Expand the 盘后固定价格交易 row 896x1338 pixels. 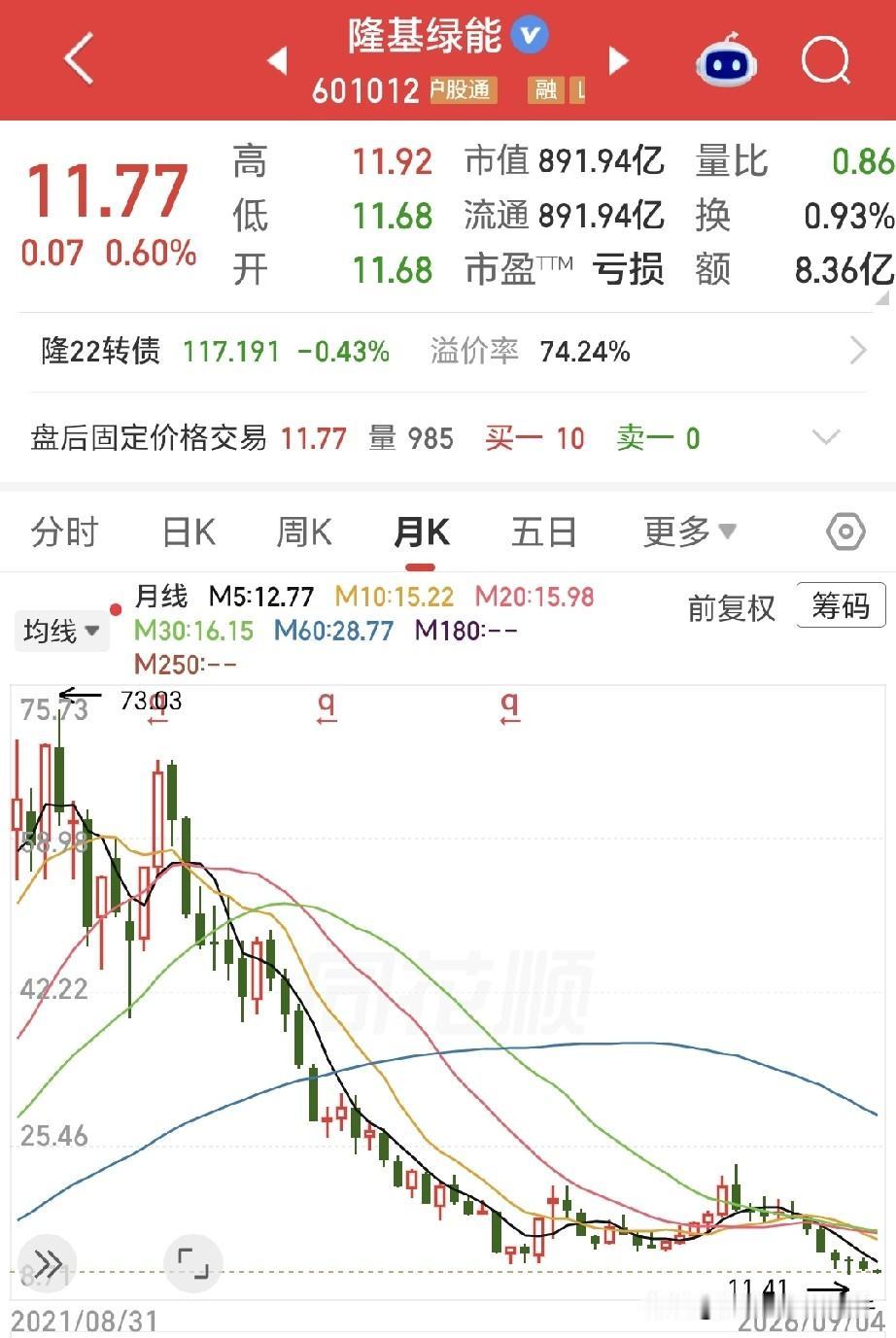point(448,438)
